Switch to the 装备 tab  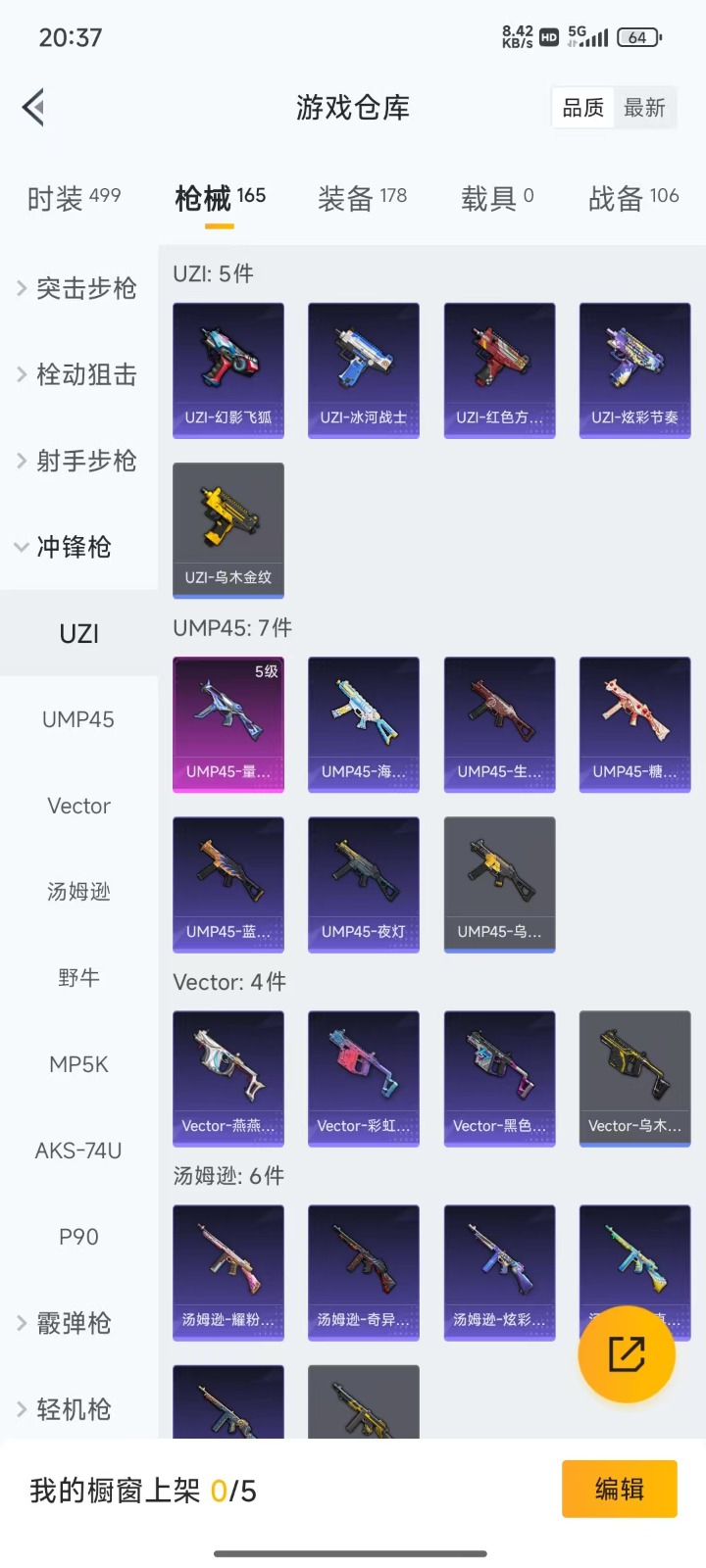pos(362,198)
